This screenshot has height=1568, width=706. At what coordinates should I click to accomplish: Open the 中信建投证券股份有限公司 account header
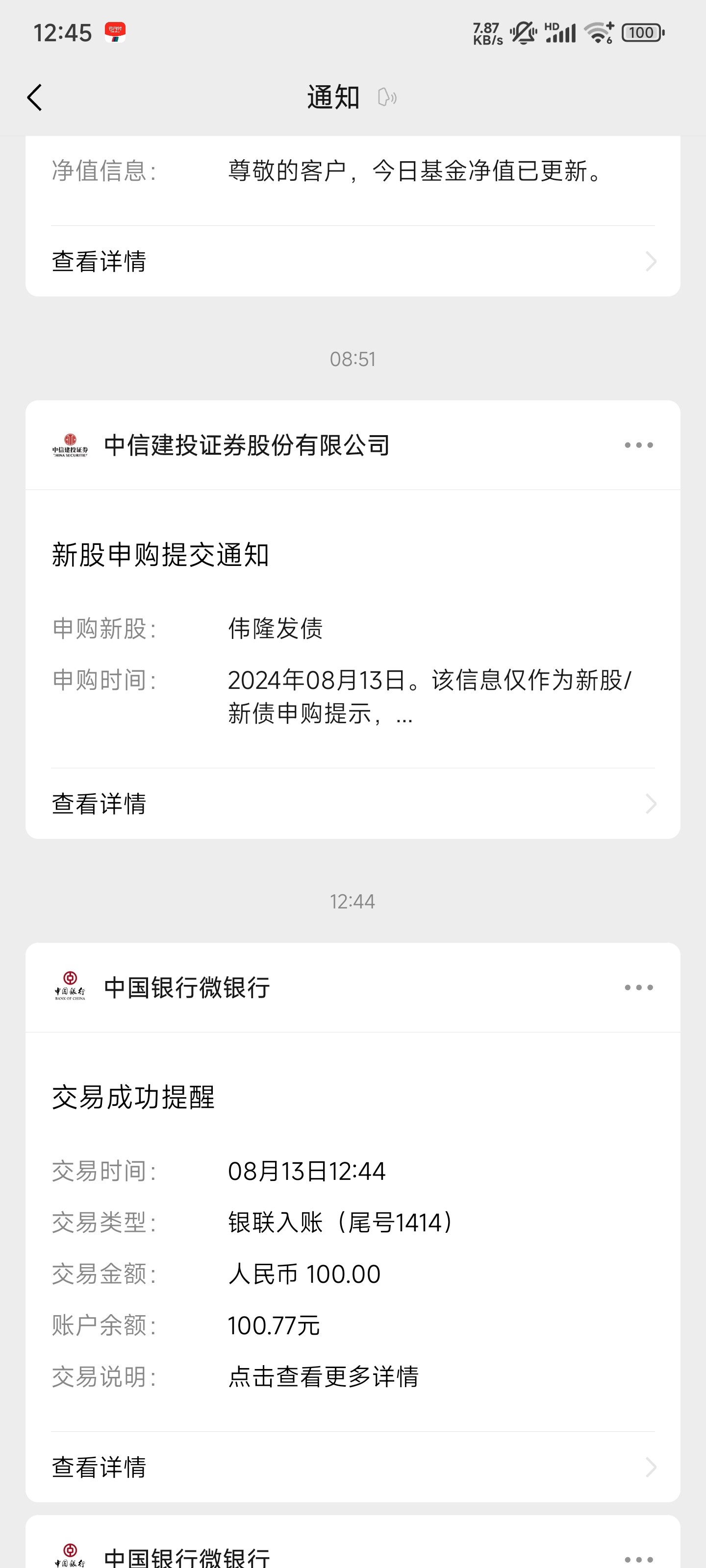point(247,445)
